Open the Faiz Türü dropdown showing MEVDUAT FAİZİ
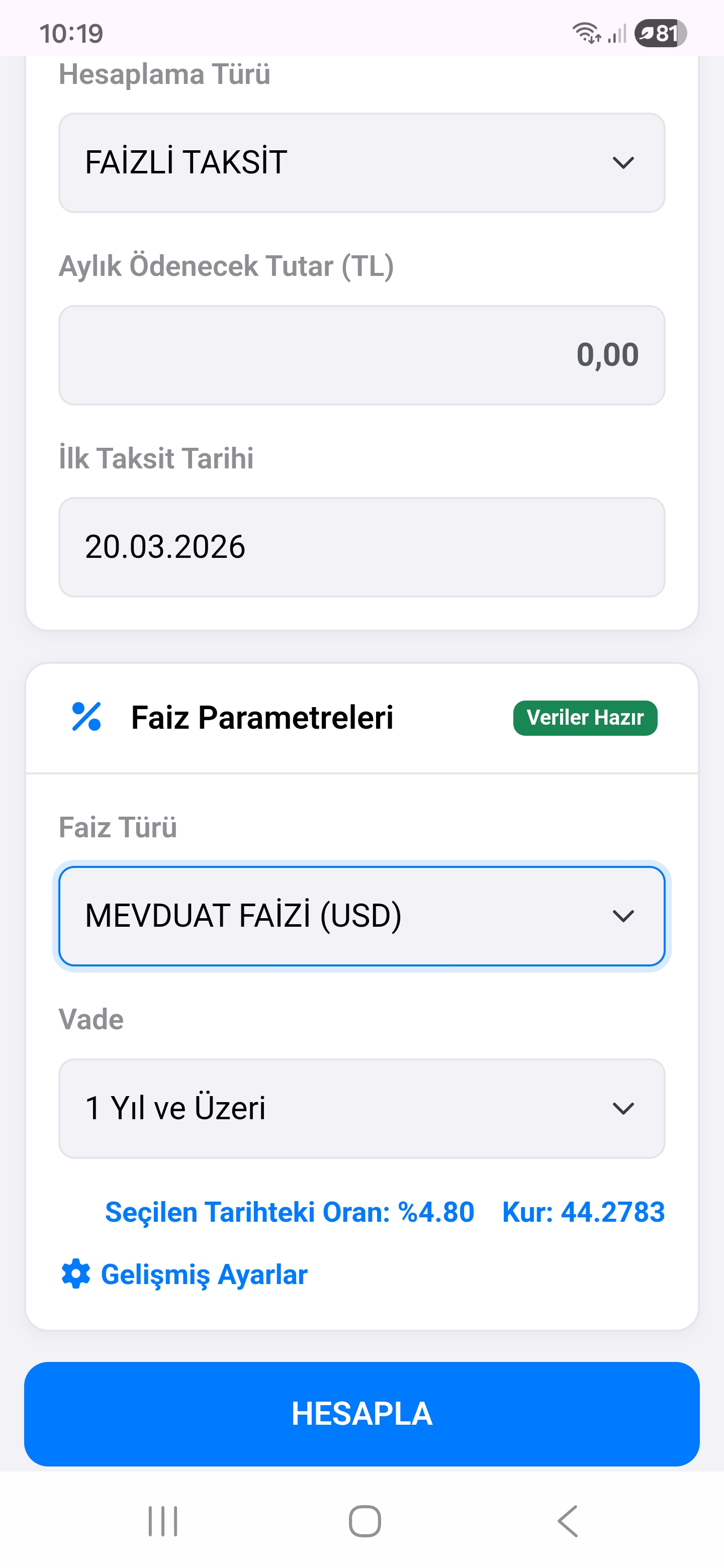Viewport: 724px width, 1568px height. pyautogui.click(x=361, y=915)
